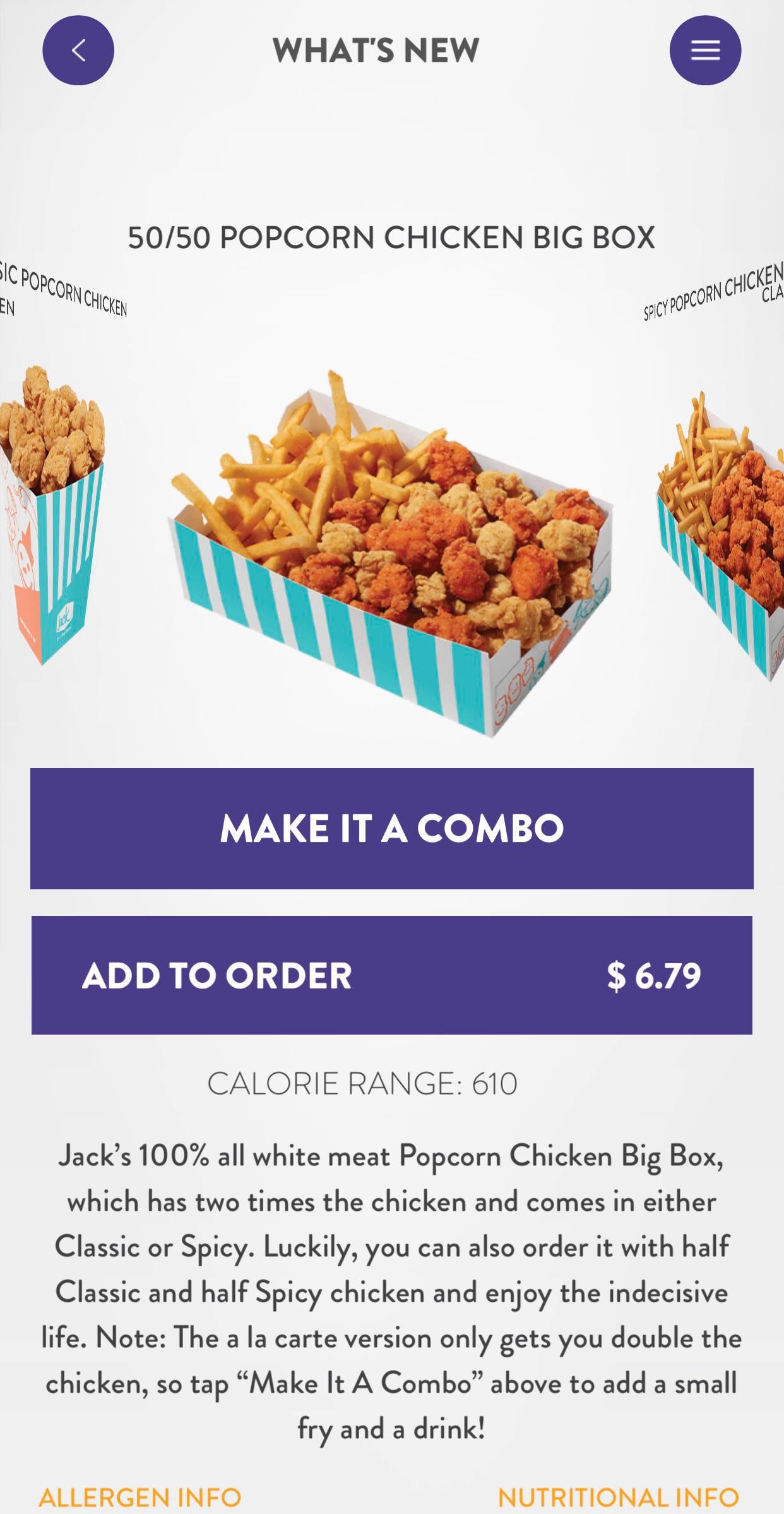Select the Classic Popcorn Chicken item
Image resolution: width=784 pixels, height=1514 pixels.
(x=50, y=505)
